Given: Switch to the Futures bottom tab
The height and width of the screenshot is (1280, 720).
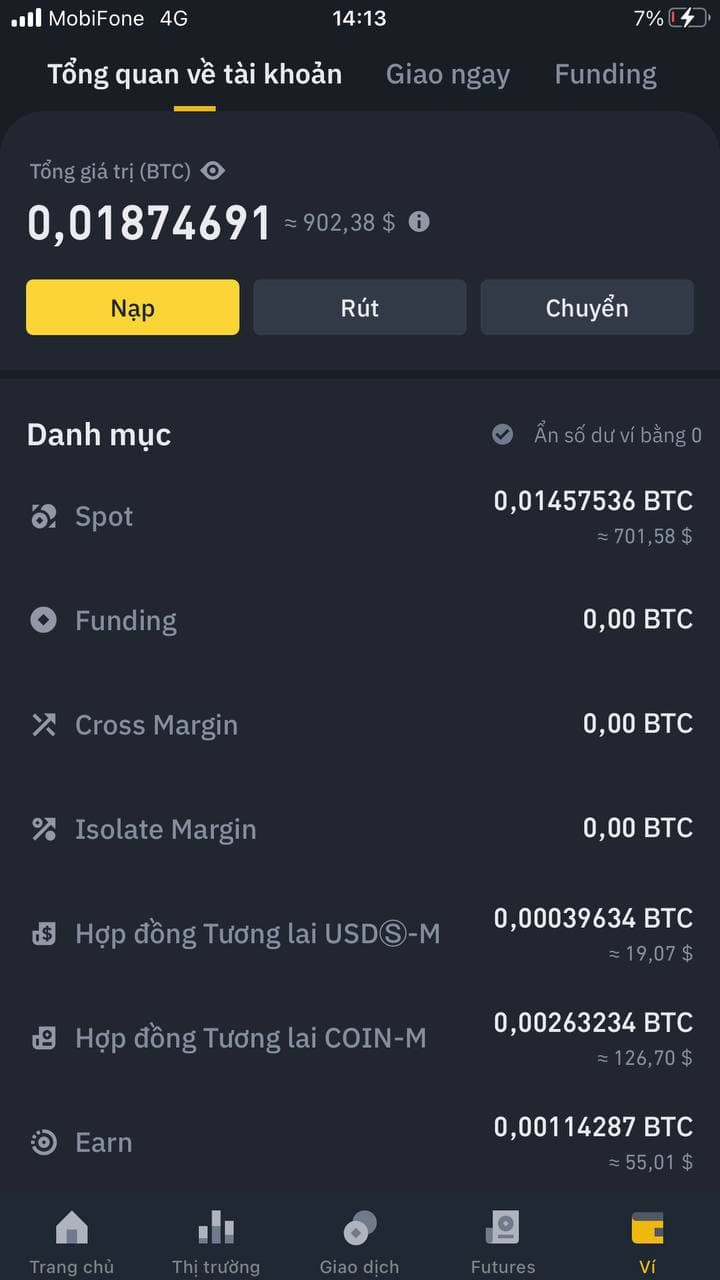Looking at the screenshot, I should pyautogui.click(x=503, y=1241).
